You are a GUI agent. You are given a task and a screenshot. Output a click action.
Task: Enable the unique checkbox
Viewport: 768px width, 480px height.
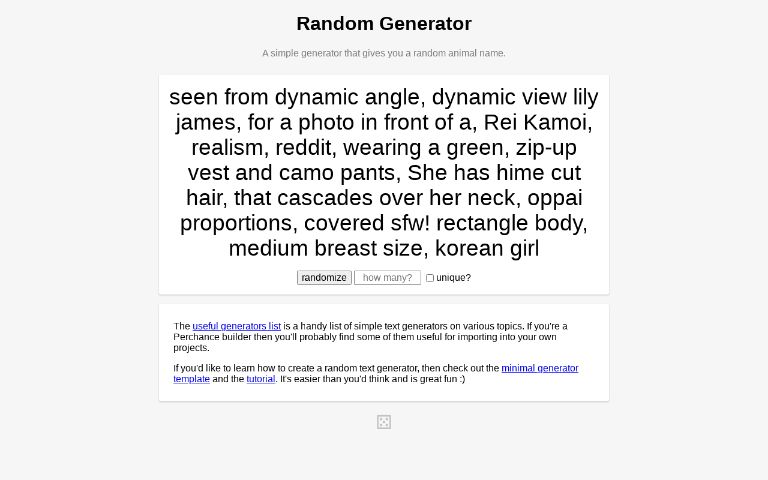(430, 278)
